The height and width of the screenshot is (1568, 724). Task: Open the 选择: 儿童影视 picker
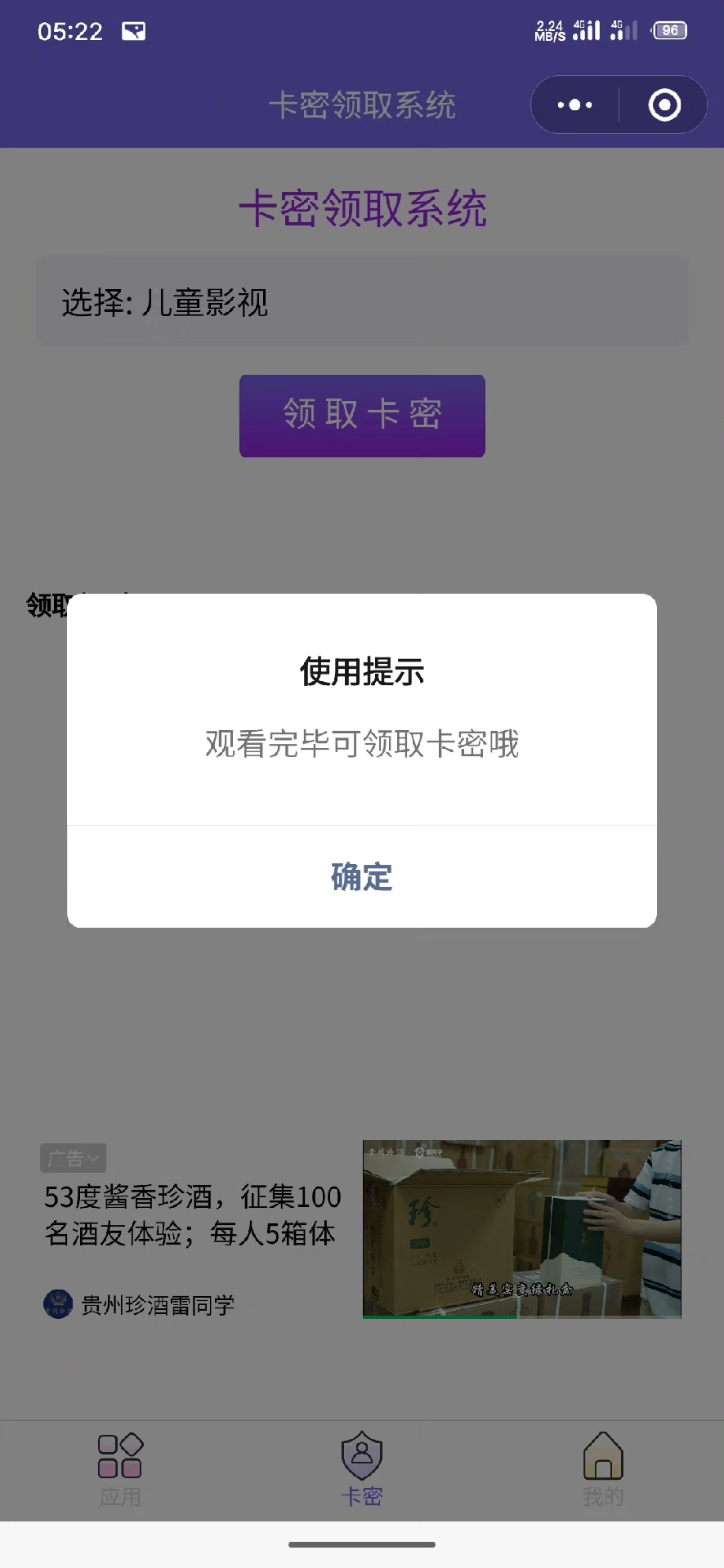click(x=361, y=302)
